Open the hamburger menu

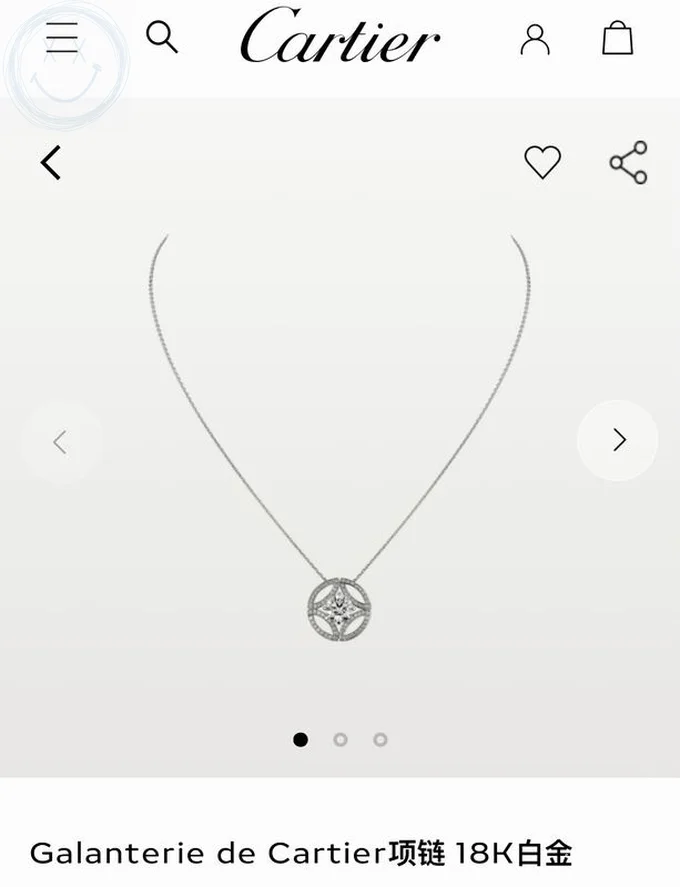pyautogui.click(x=62, y=37)
